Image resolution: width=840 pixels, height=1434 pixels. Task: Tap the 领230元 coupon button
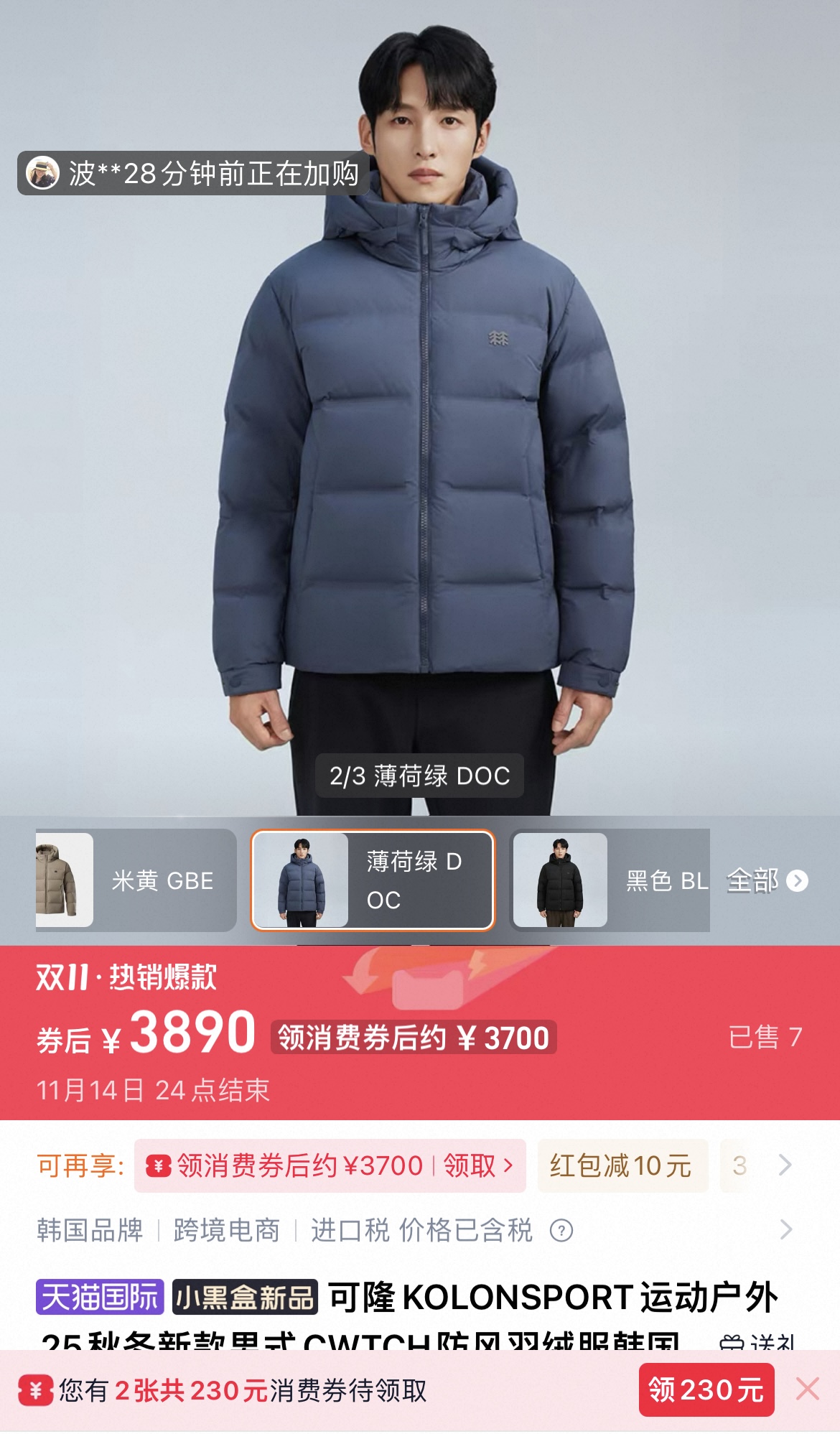(706, 1389)
